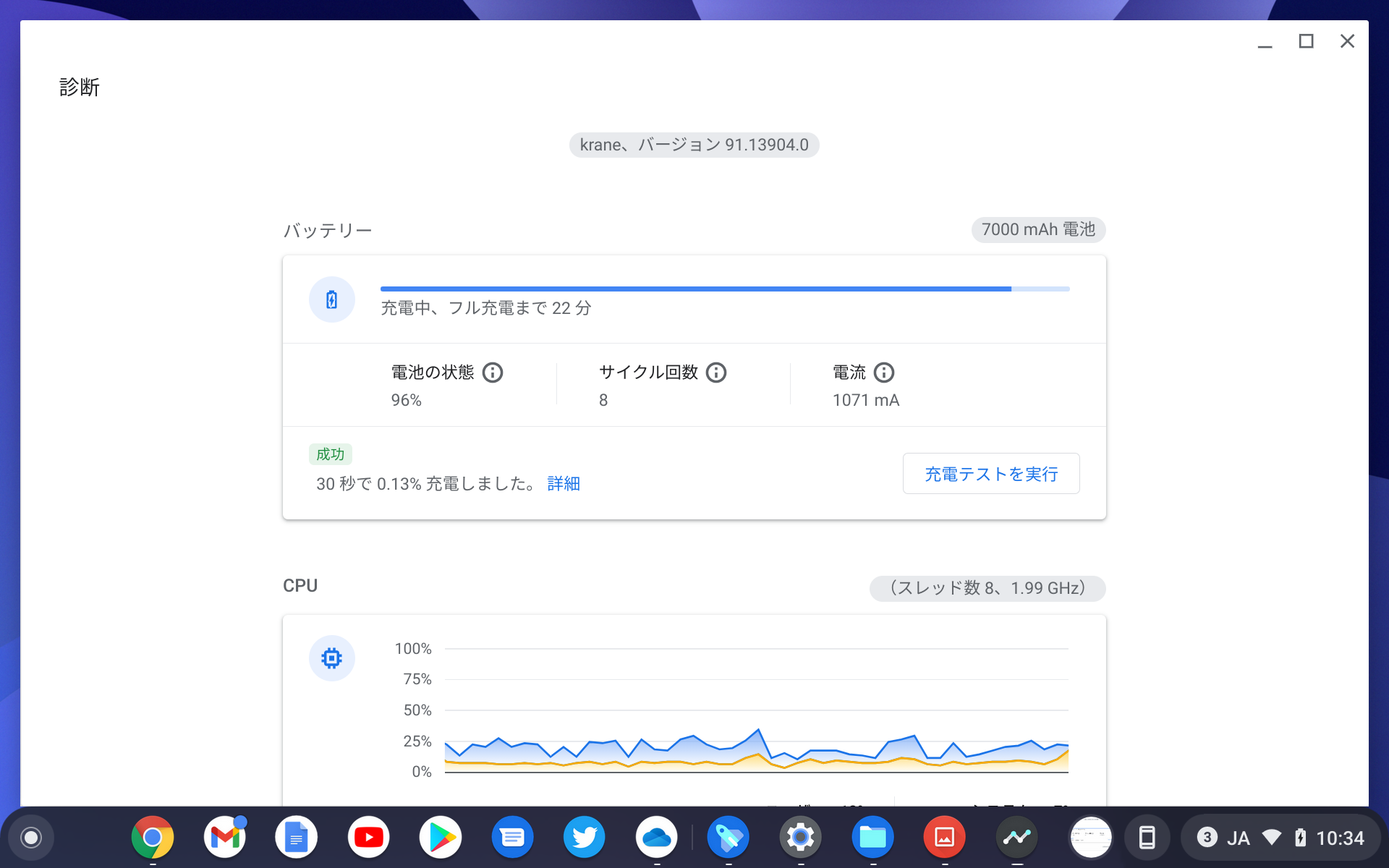The image size is (1389, 868).
Task: Run the charge test (充電テストを実行)
Action: coord(990,474)
